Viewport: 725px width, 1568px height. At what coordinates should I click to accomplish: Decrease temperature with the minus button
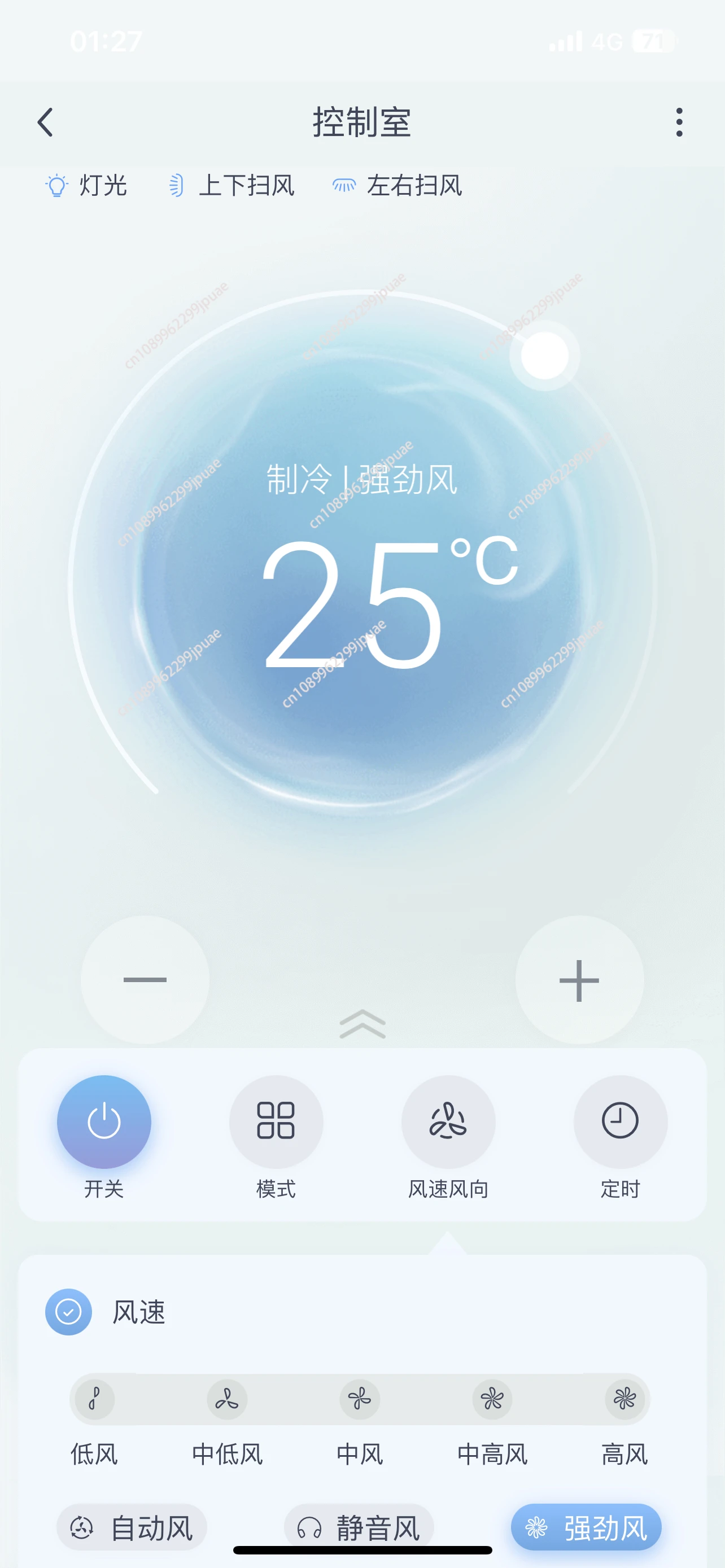145,979
